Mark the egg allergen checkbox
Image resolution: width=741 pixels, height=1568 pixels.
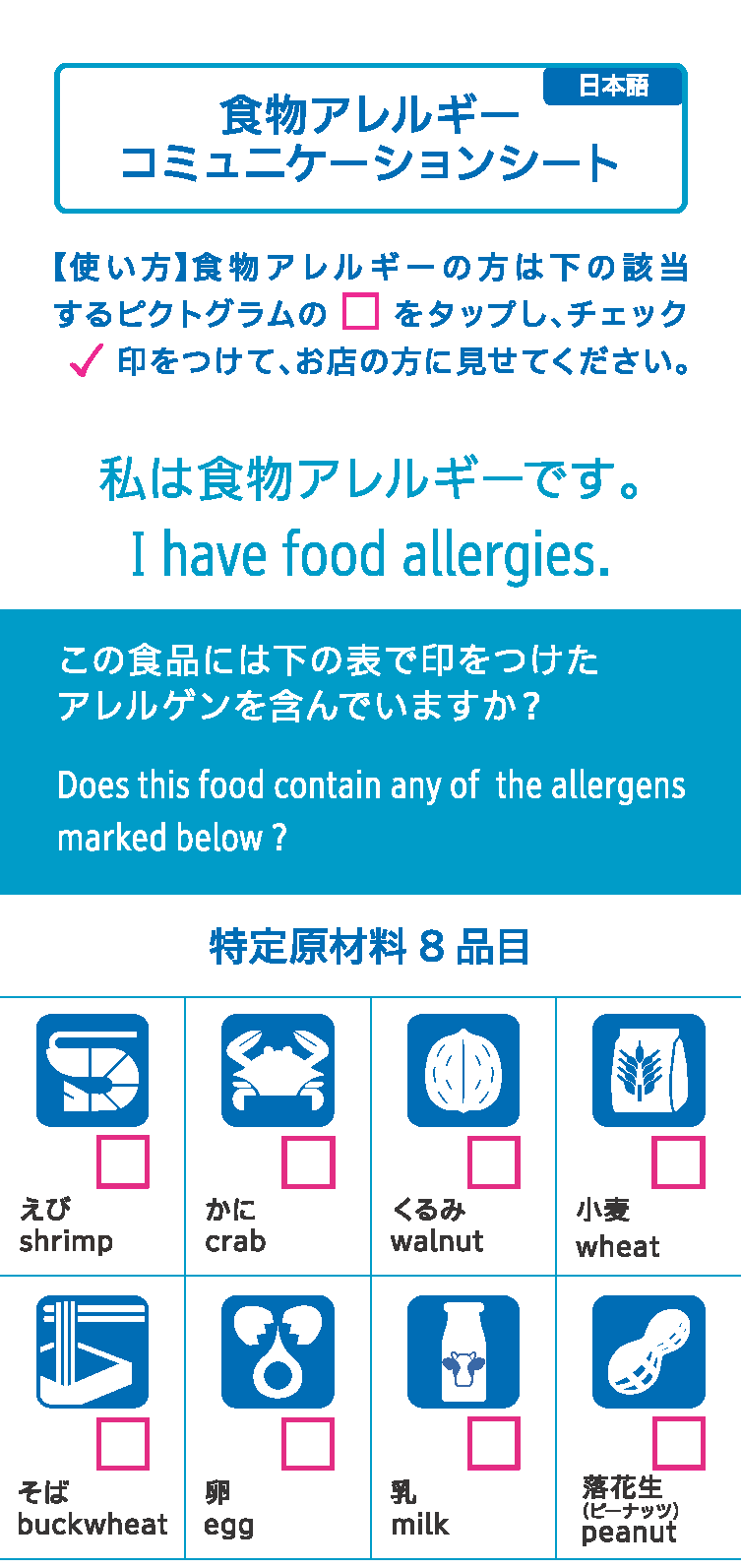point(309,1444)
